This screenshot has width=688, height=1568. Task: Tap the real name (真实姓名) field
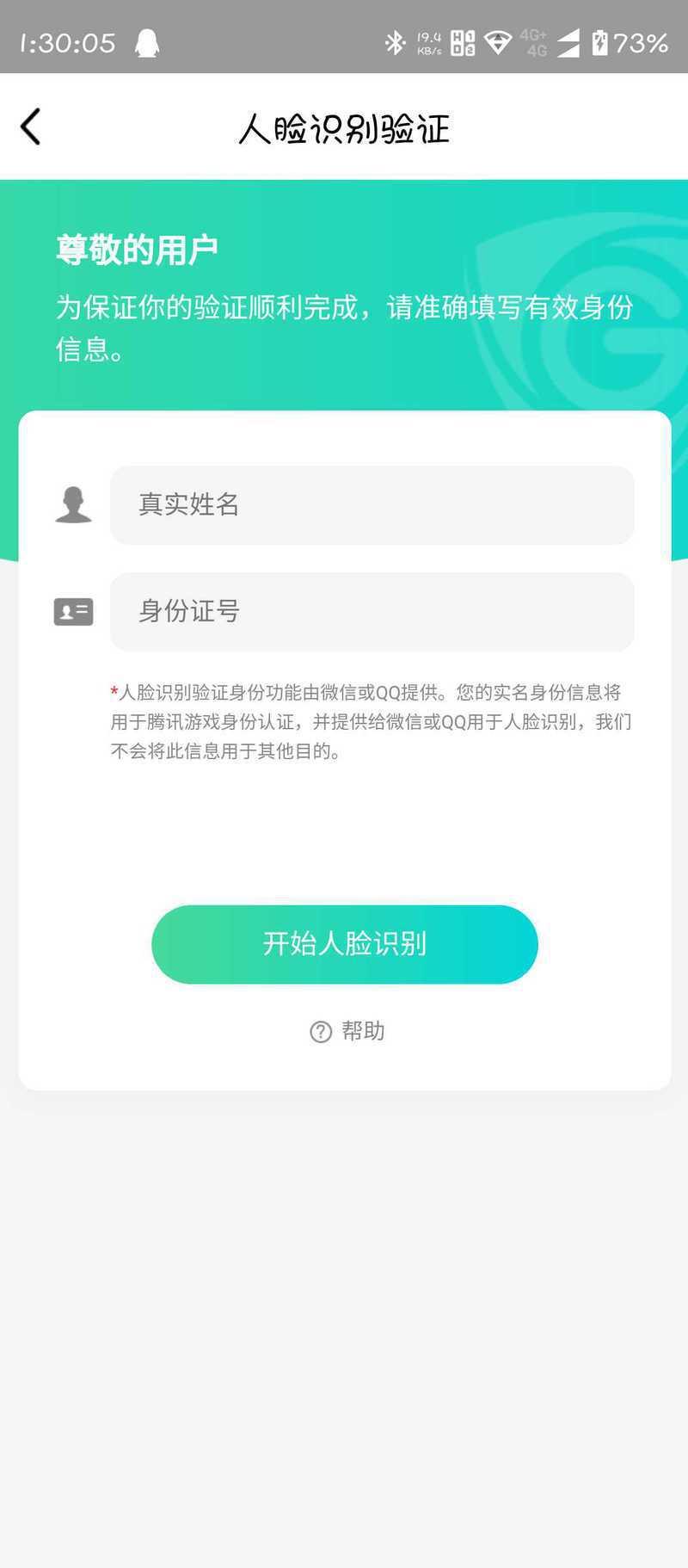coord(372,505)
